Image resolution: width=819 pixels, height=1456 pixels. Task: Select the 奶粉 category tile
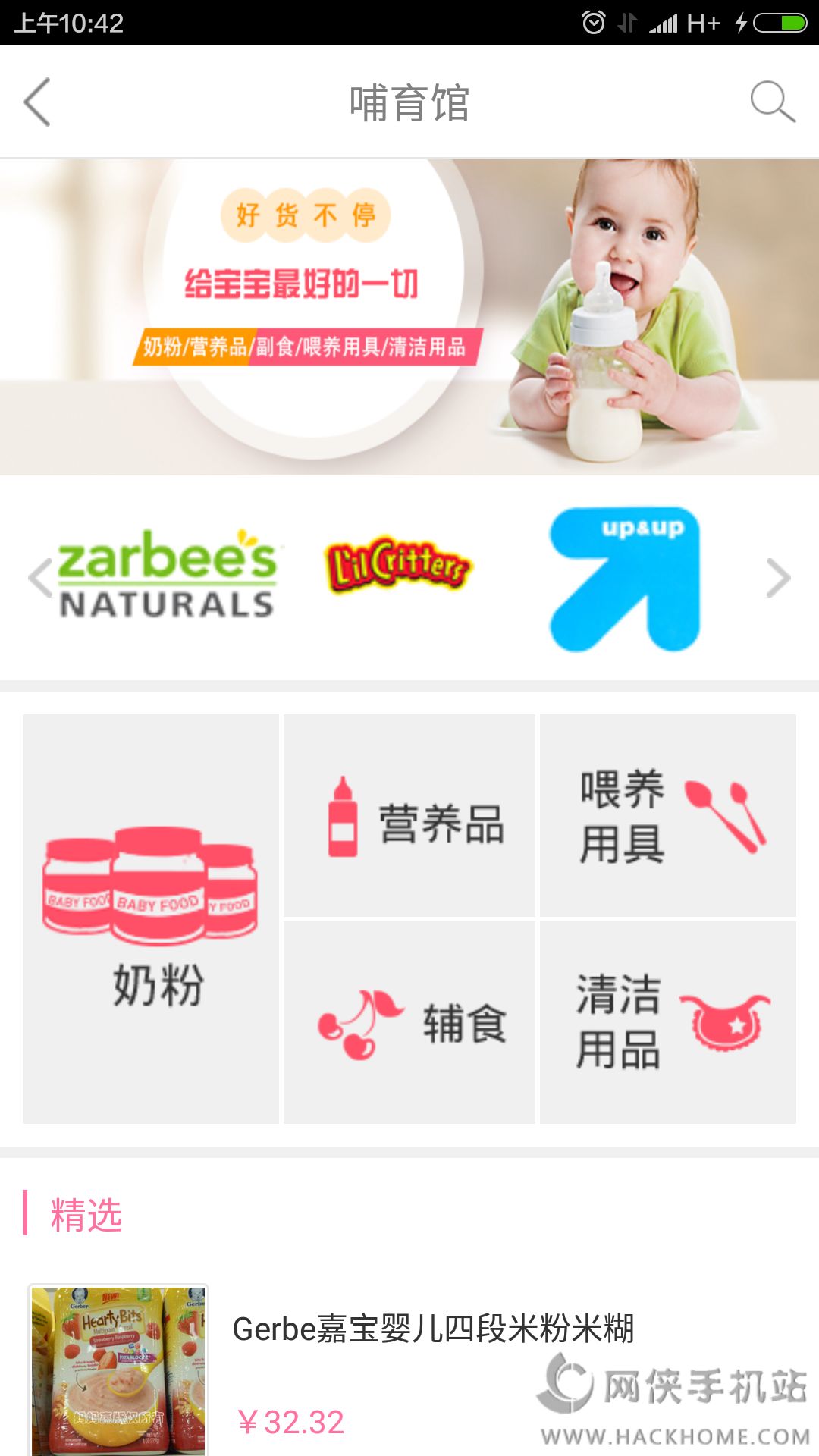point(151,919)
